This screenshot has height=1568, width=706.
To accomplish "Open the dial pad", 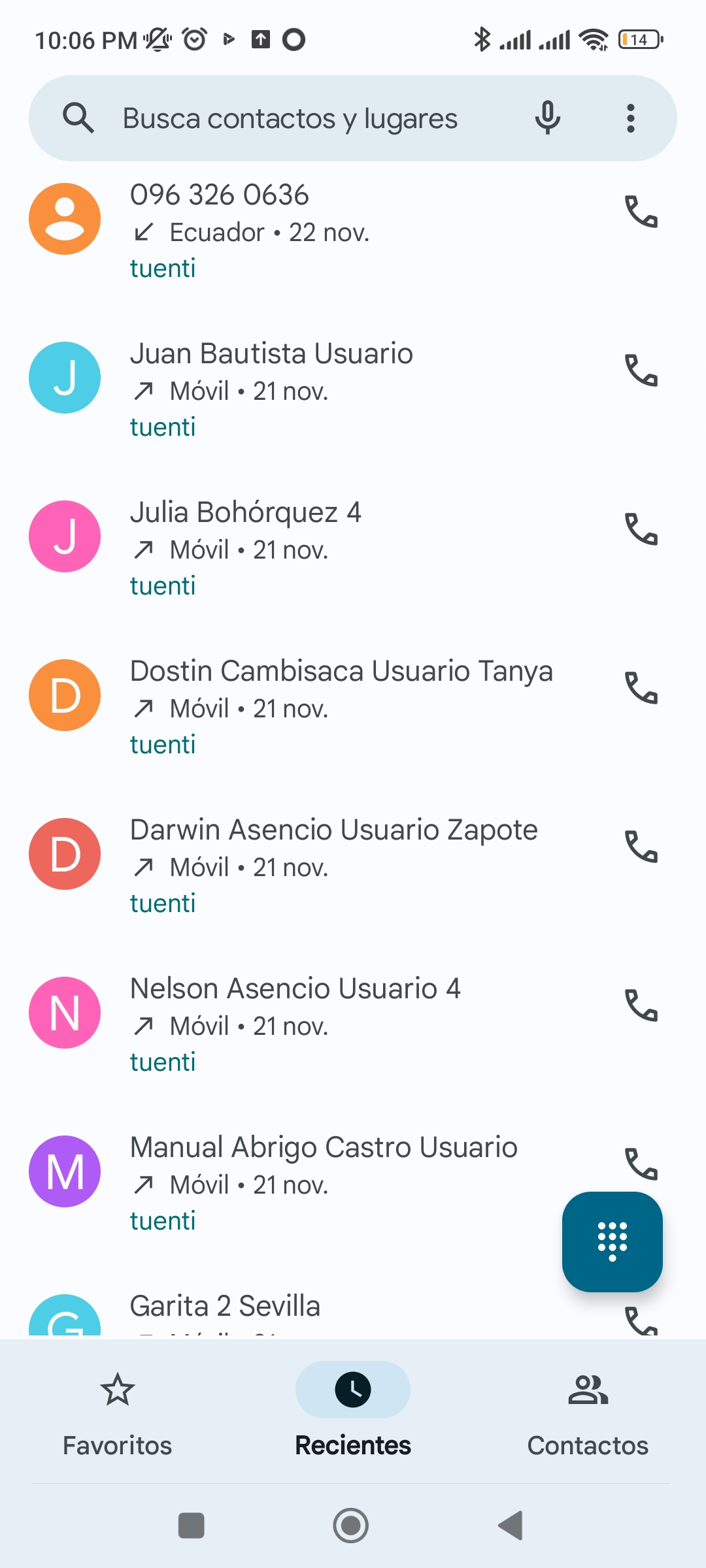I will 612,1241.
